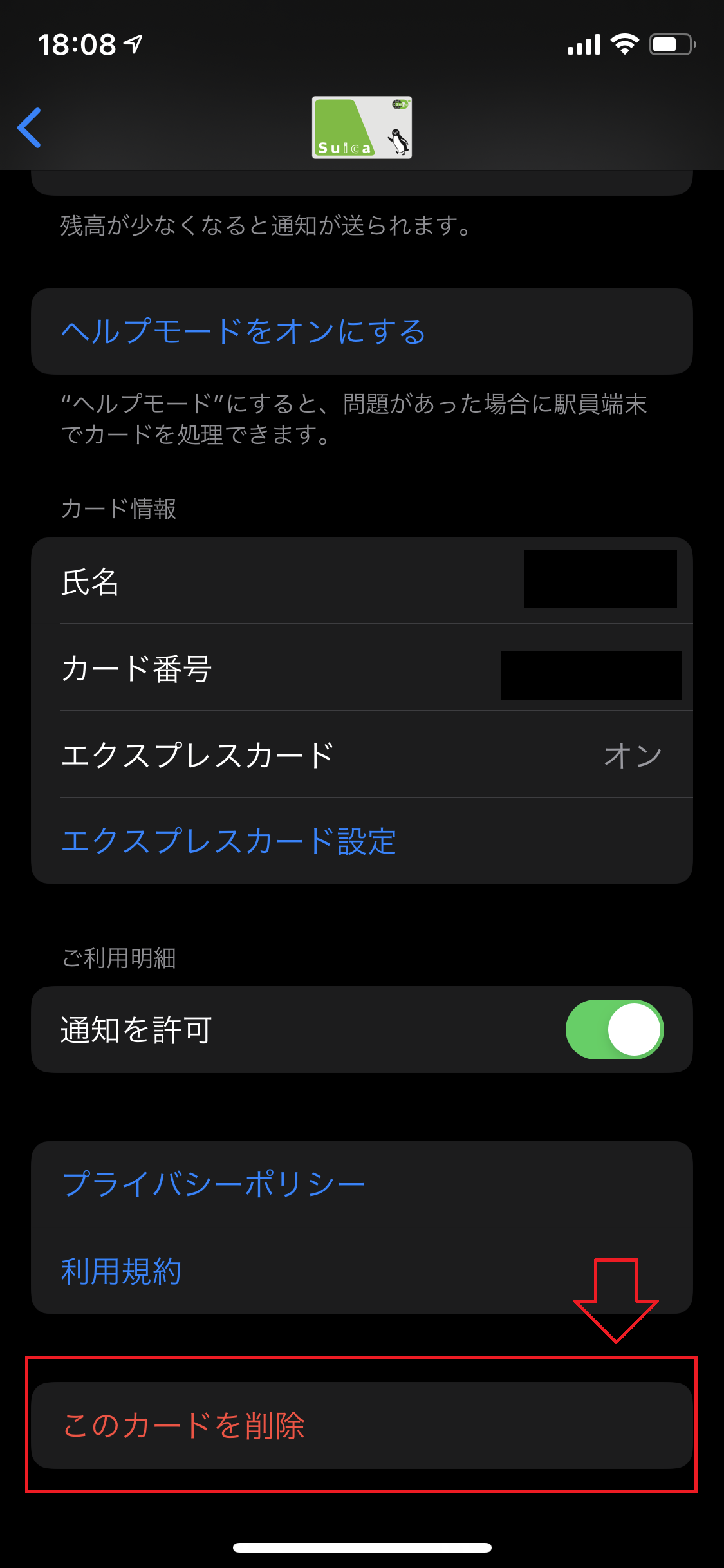The height and width of the screenshot is (1568, 724).
Task: Tap このカードを削除 to remove the card
Action: (362, 1425)
